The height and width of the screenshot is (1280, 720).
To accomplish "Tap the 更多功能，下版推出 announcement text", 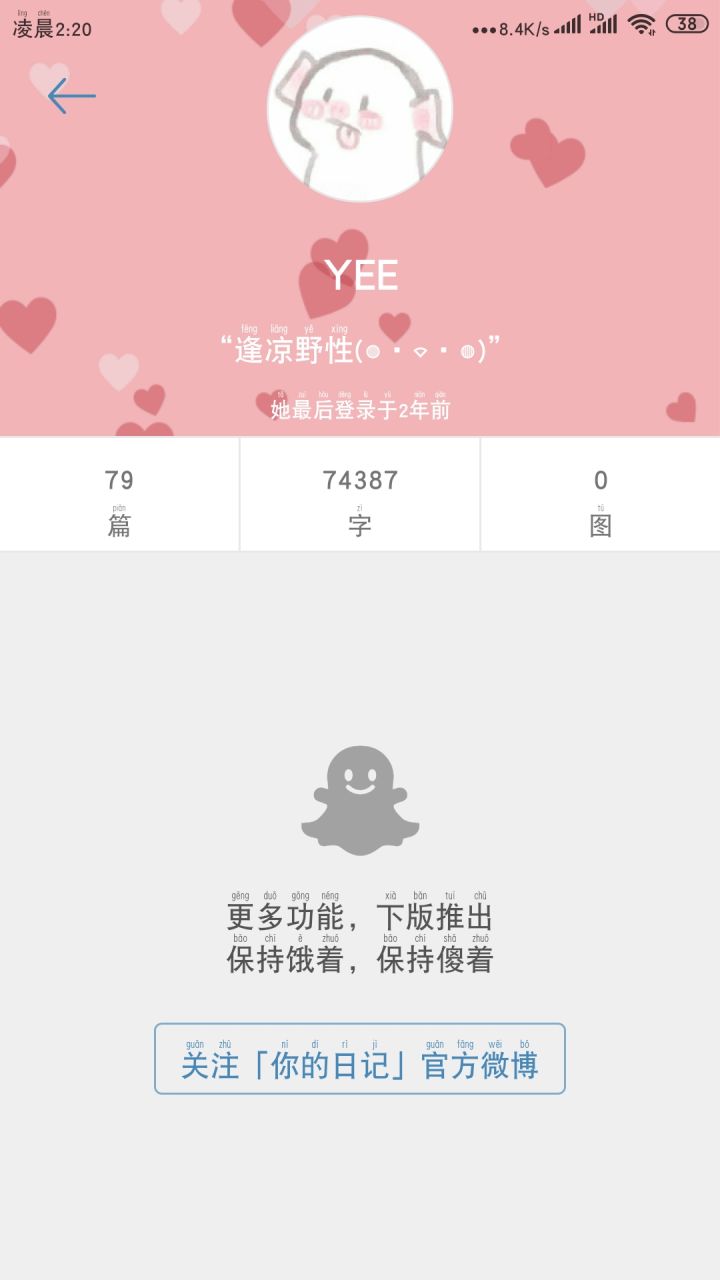I will pos(358,917).
